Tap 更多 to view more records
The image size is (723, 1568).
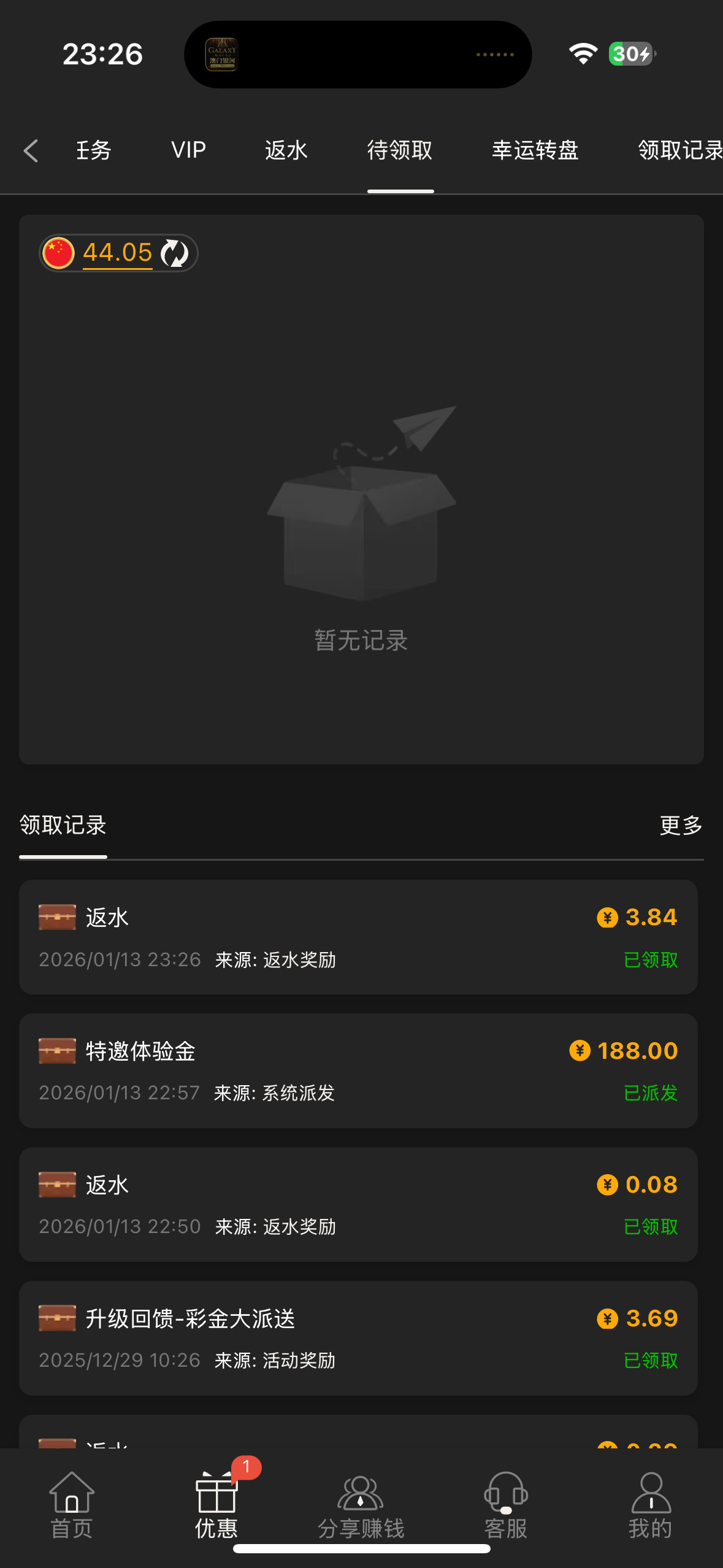pos(680,826)
